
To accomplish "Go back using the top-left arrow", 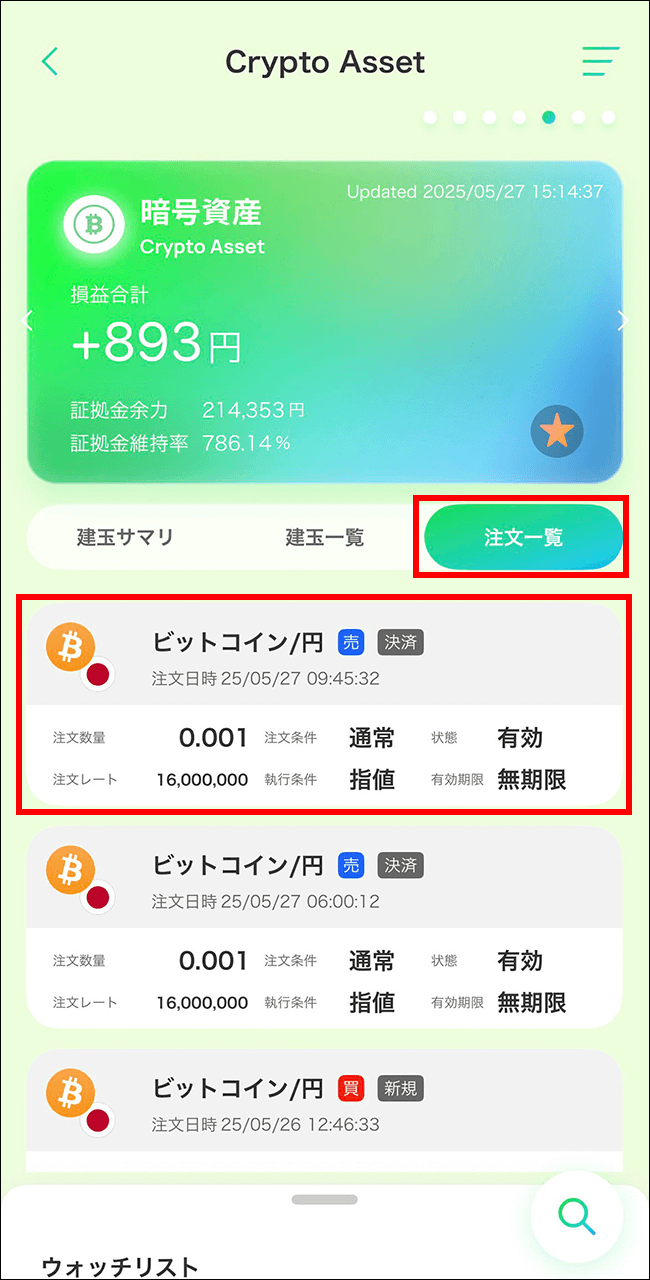I will point(50,62).
